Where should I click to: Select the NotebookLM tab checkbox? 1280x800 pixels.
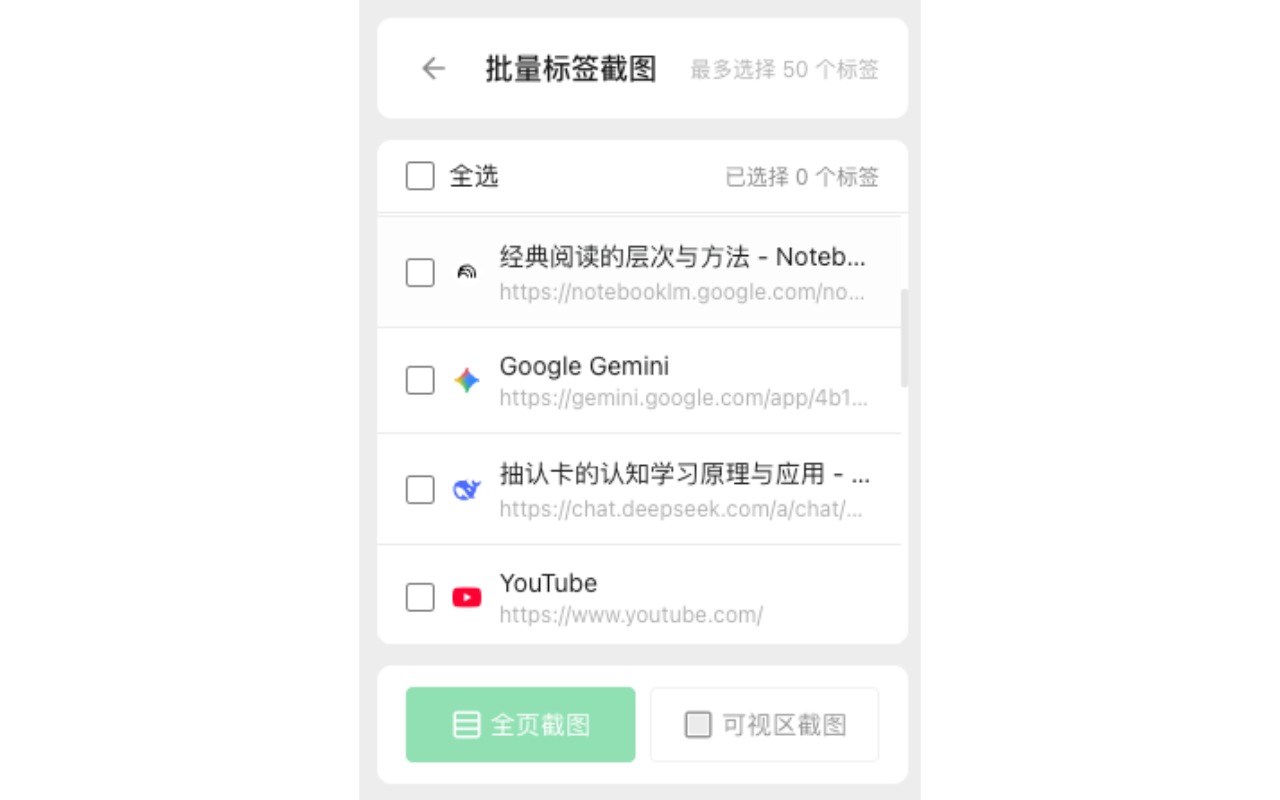(420, 272)
